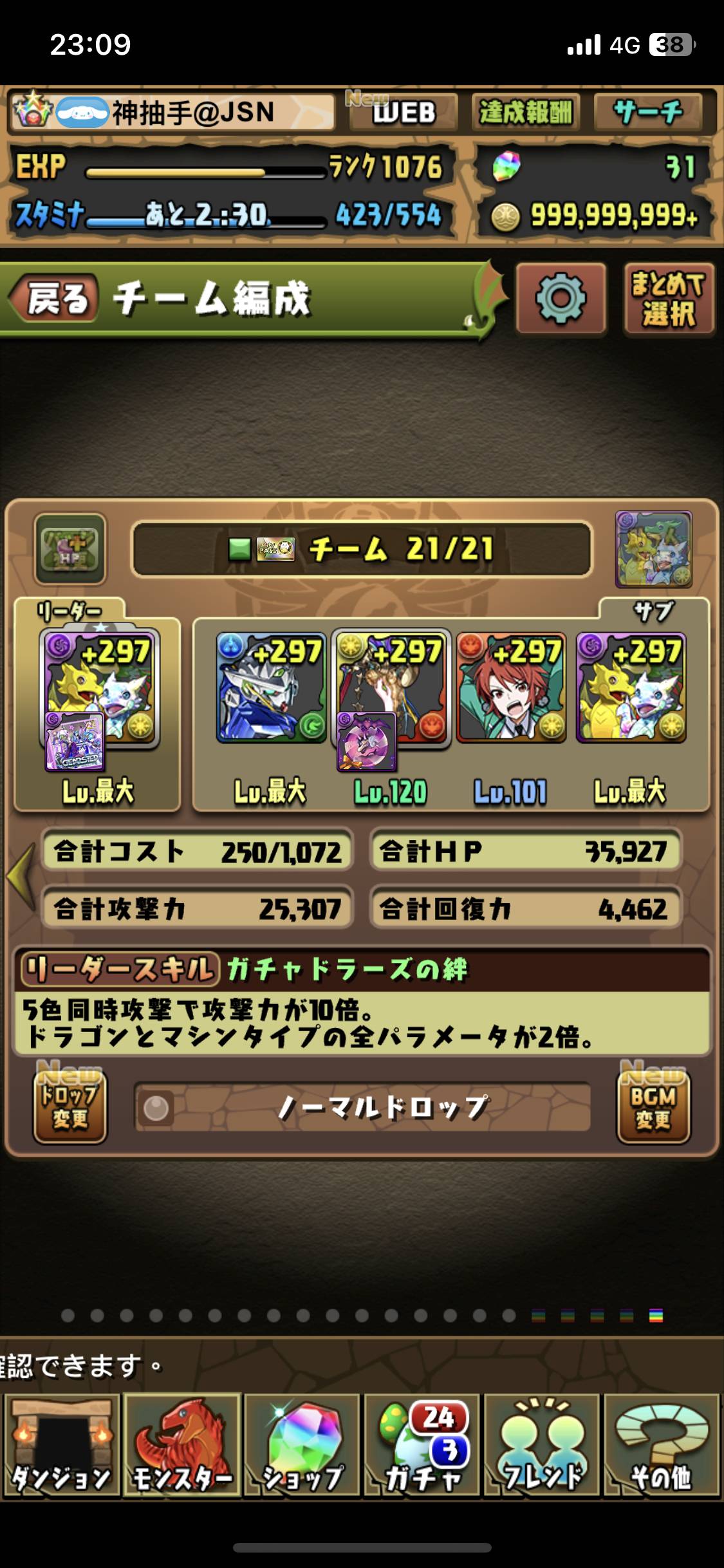724x1568 pixels.
Task: Tap the 戻る back button
Action: [x=55, y=298]
